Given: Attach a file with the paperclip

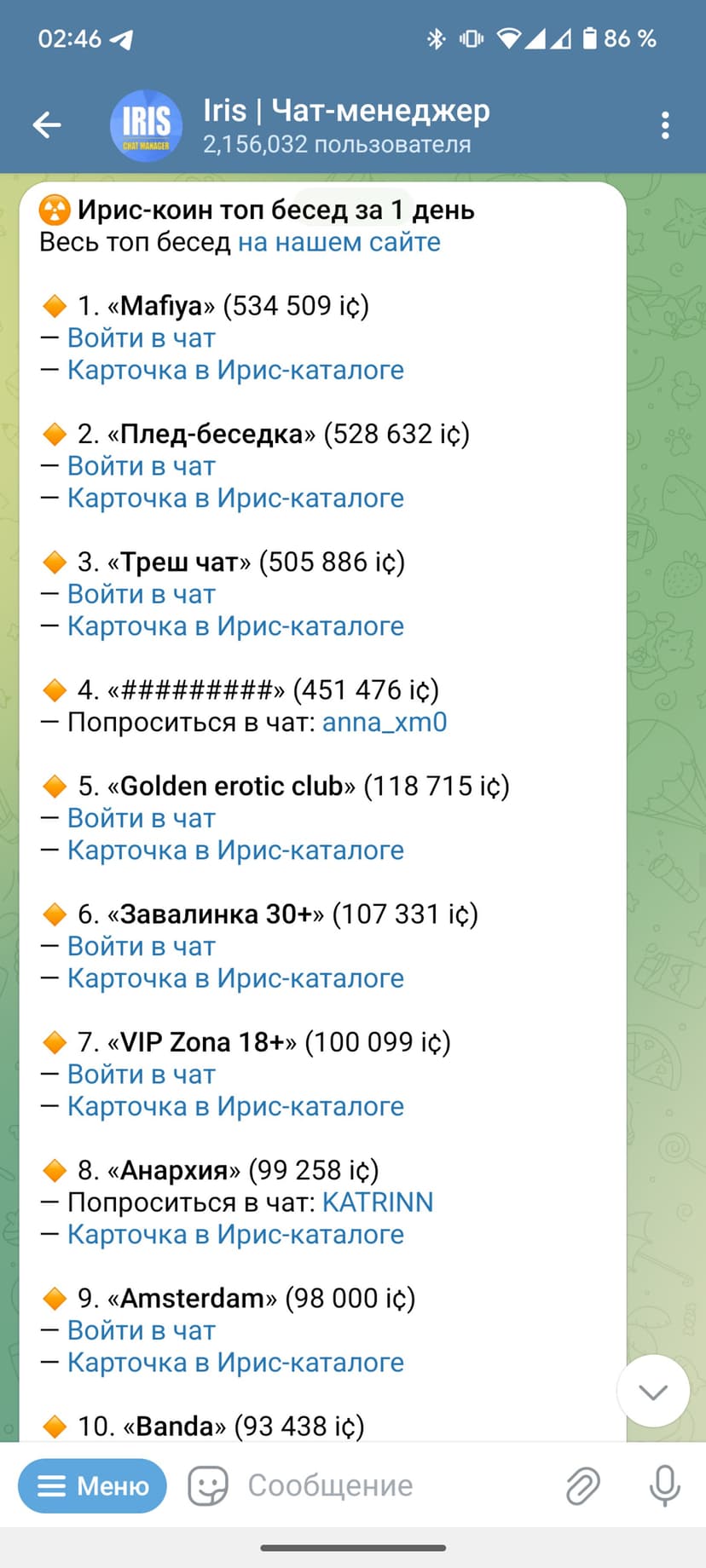Looking at the screenshot, I should point(583,1486).
